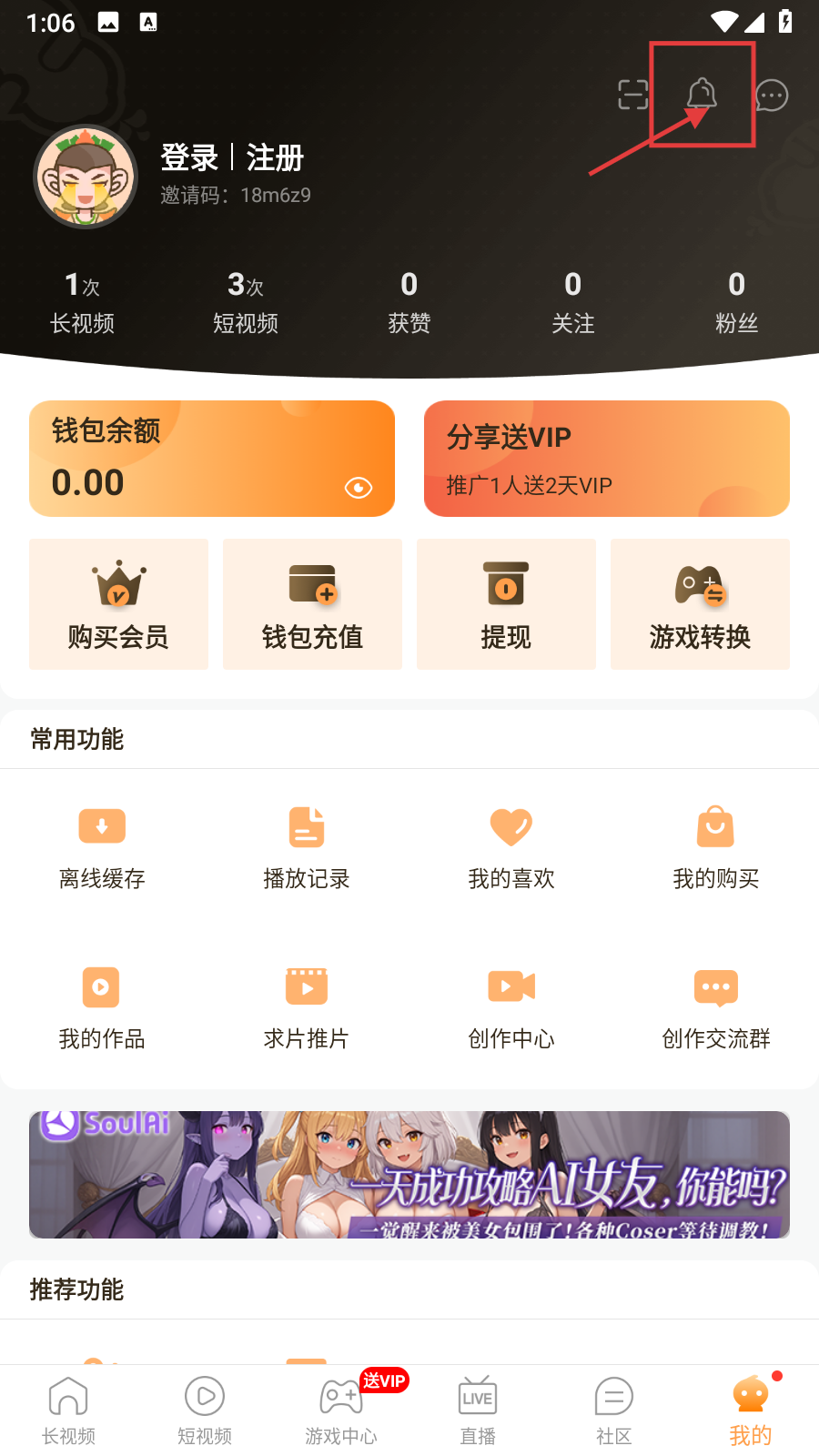819x1456 pixels.
Task: Switch to the 短视频 tab
Action: point(204,1406)
